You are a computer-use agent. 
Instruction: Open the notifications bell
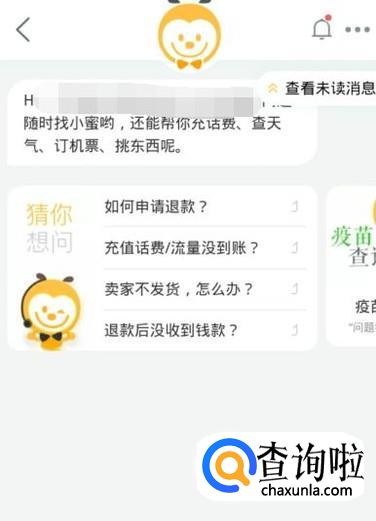[322, 28]
